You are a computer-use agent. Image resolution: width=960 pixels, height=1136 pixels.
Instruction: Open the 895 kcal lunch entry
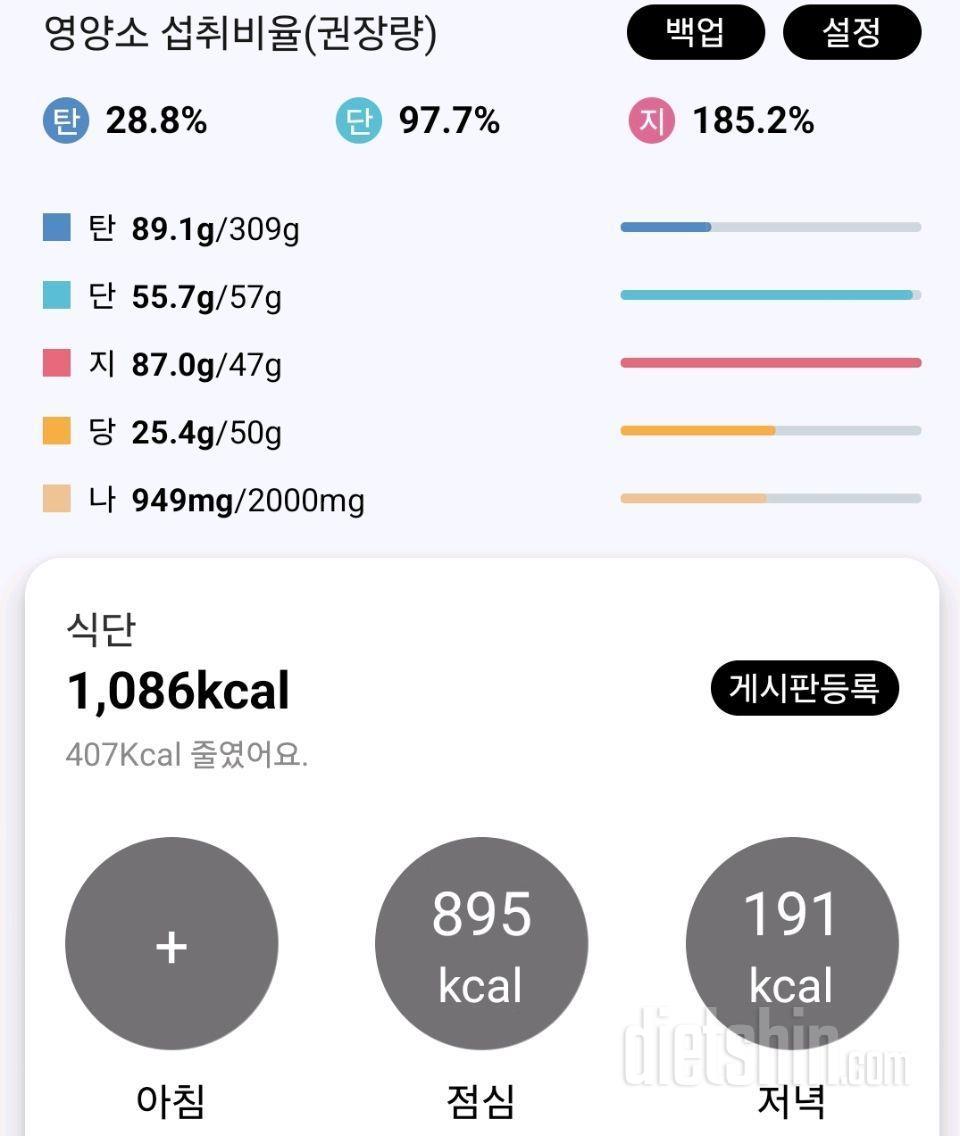click(x=481, y=943)
